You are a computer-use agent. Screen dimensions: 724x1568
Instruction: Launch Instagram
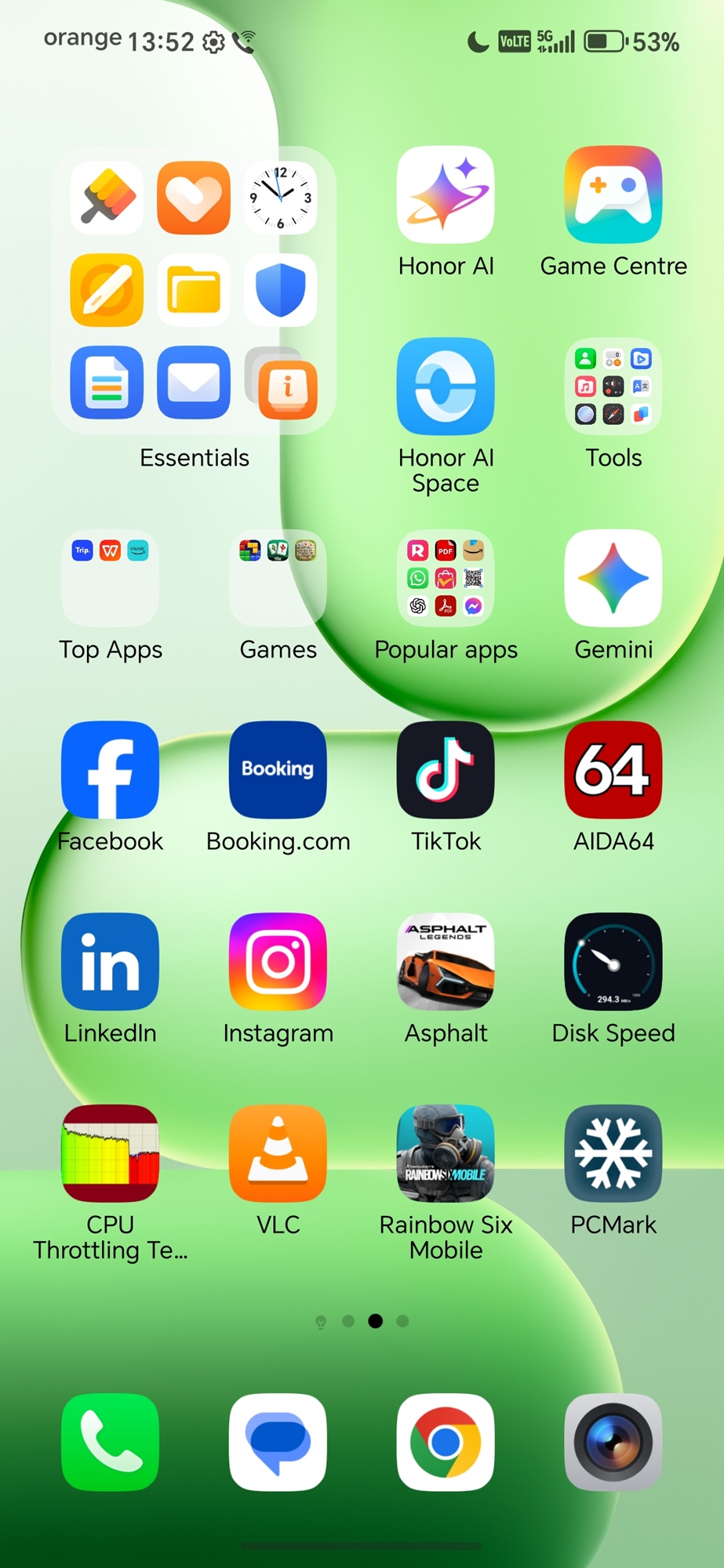coord(278,962)
